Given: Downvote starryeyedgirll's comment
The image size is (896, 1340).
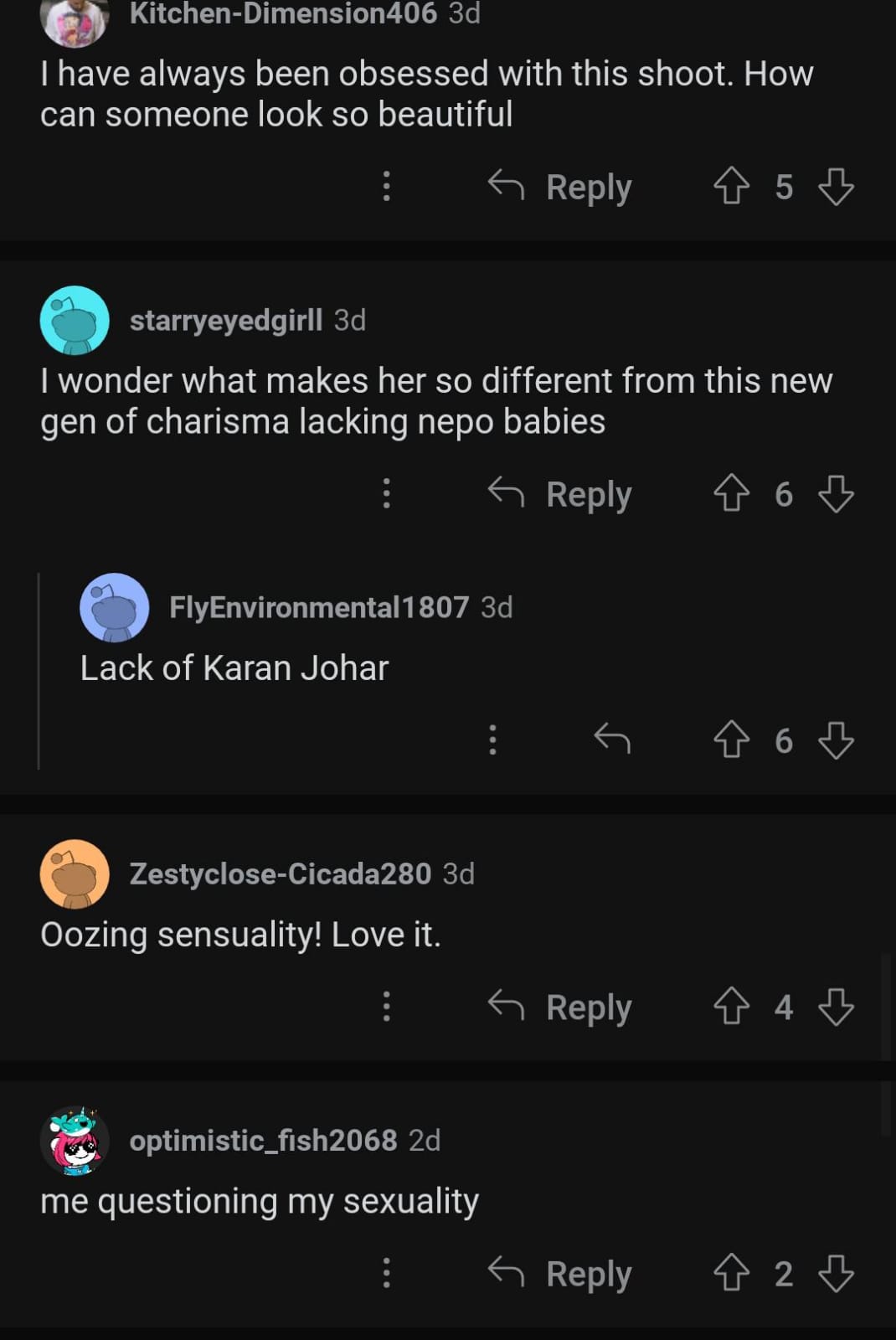Looking at the screenshot, I should click(x=836, y=493).
